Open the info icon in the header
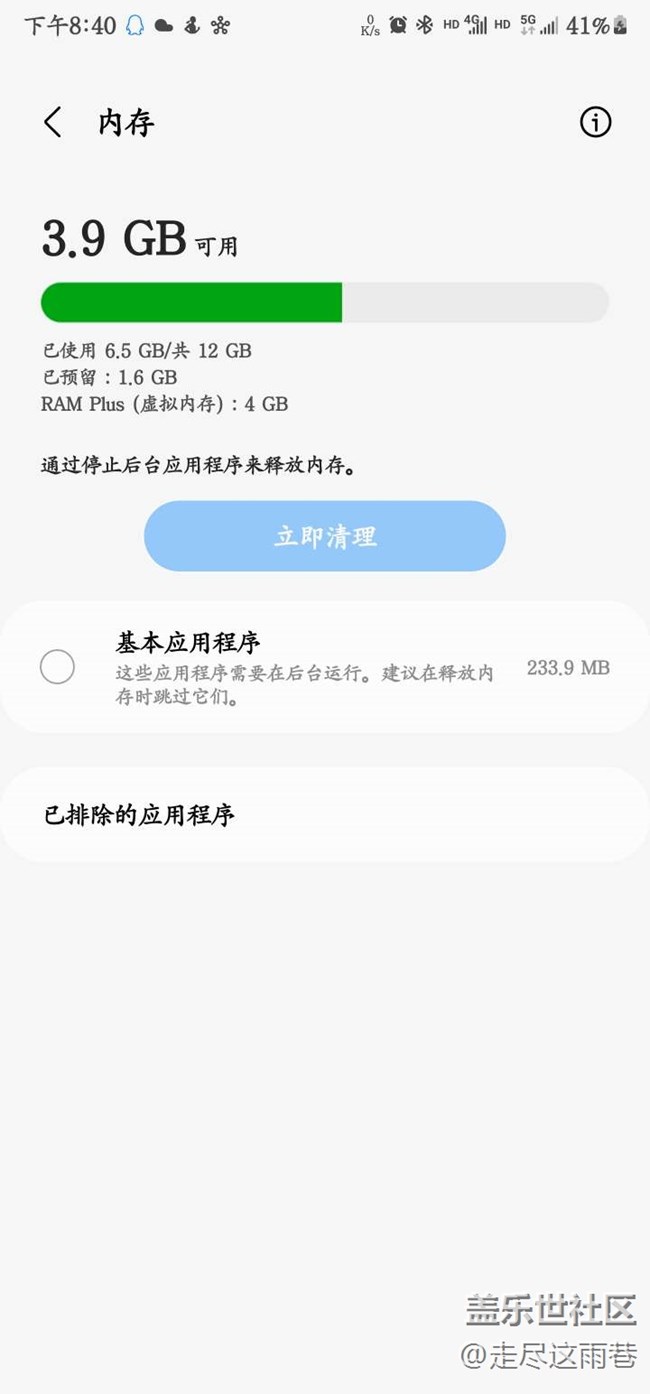The image size is (650, 1394). 595,123
